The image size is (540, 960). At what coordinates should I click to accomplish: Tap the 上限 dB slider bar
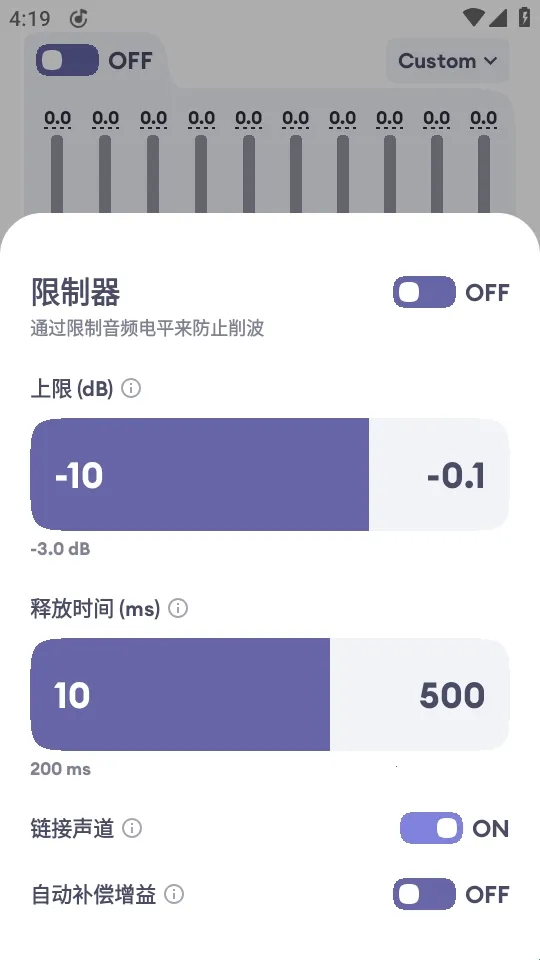270,474
